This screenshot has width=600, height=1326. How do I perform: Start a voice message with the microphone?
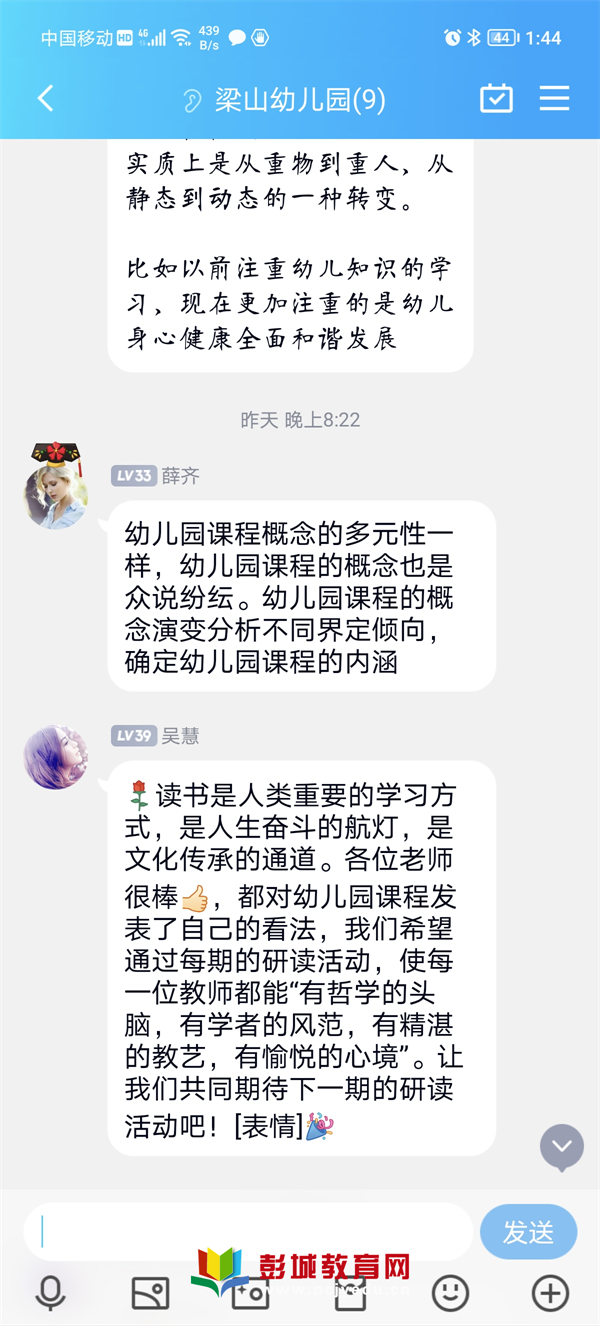pos(50,1293)
